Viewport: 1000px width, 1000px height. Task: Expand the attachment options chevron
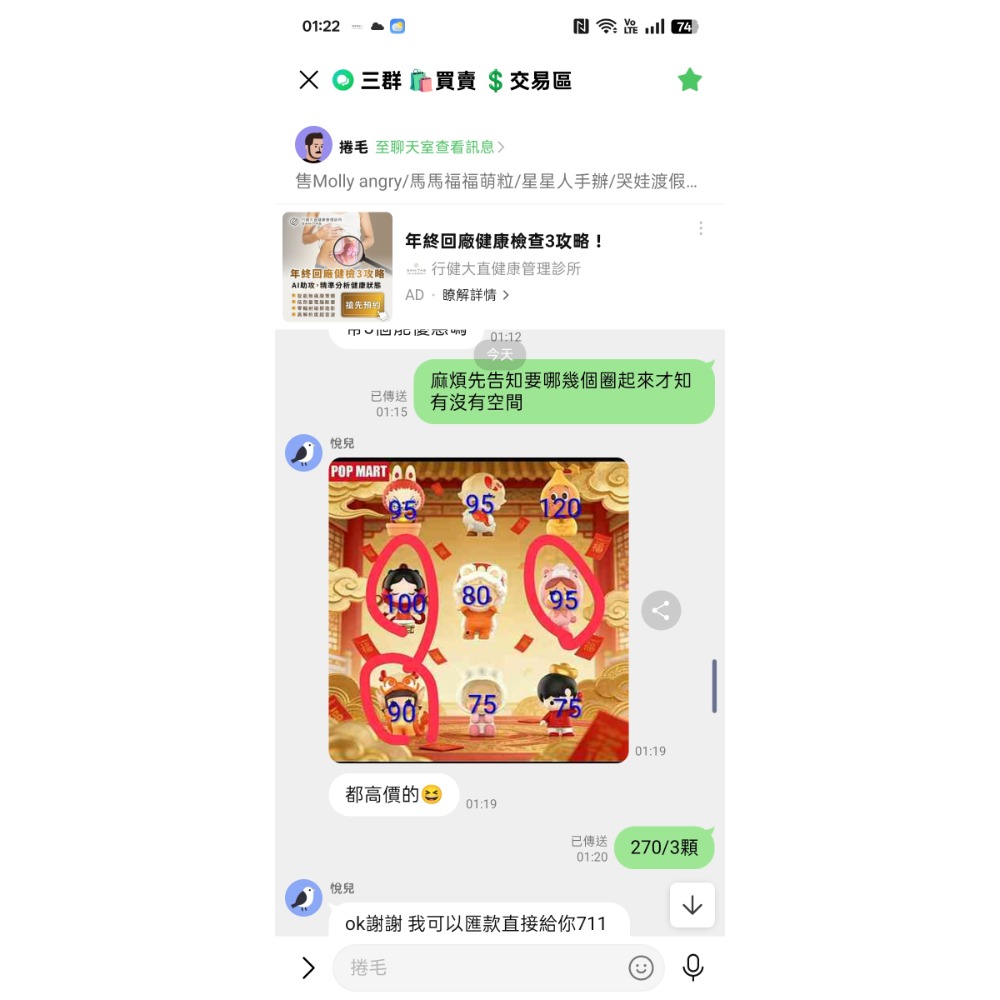point(308,968)
